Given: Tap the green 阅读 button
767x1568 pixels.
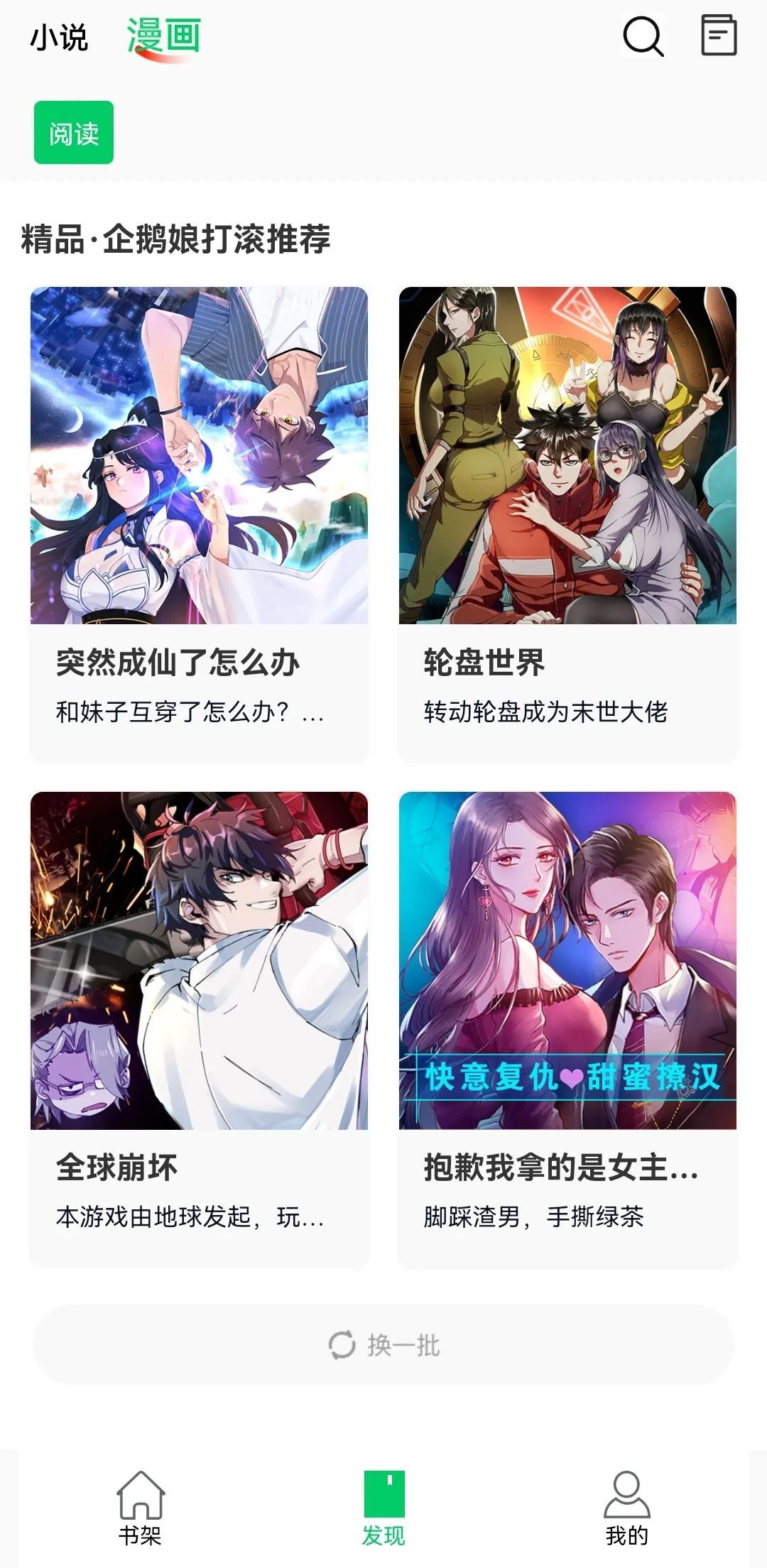Looking at the screenshot, I should coord(74,133).
